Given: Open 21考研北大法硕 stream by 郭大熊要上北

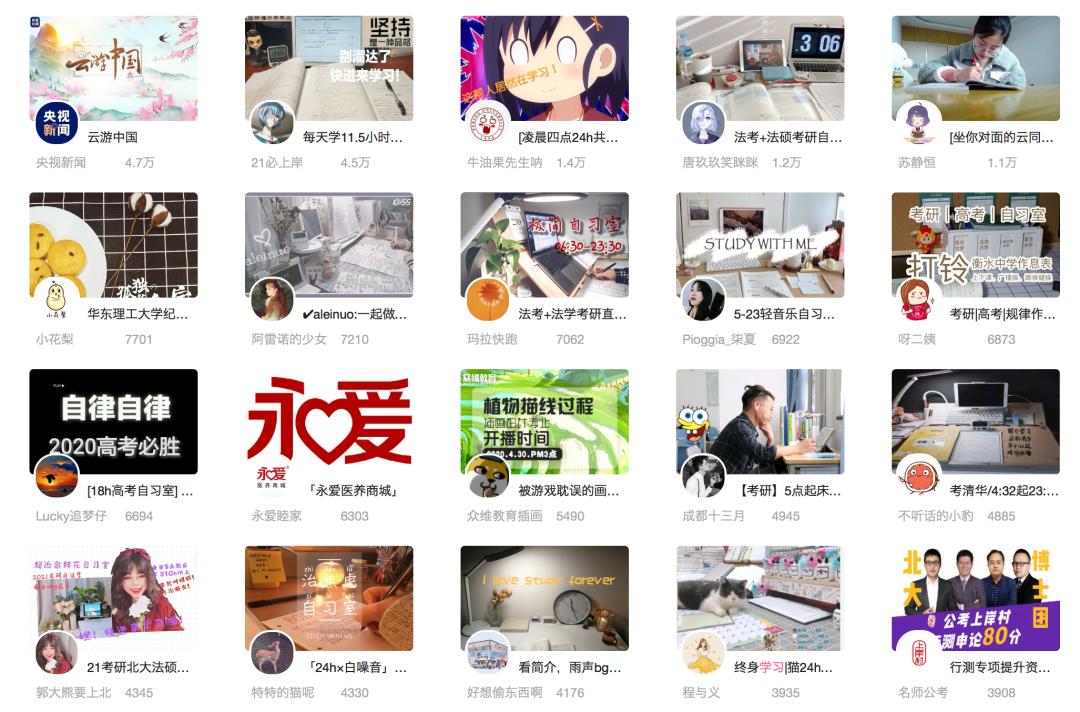Looking at the screenshot, I should point(113,598).
